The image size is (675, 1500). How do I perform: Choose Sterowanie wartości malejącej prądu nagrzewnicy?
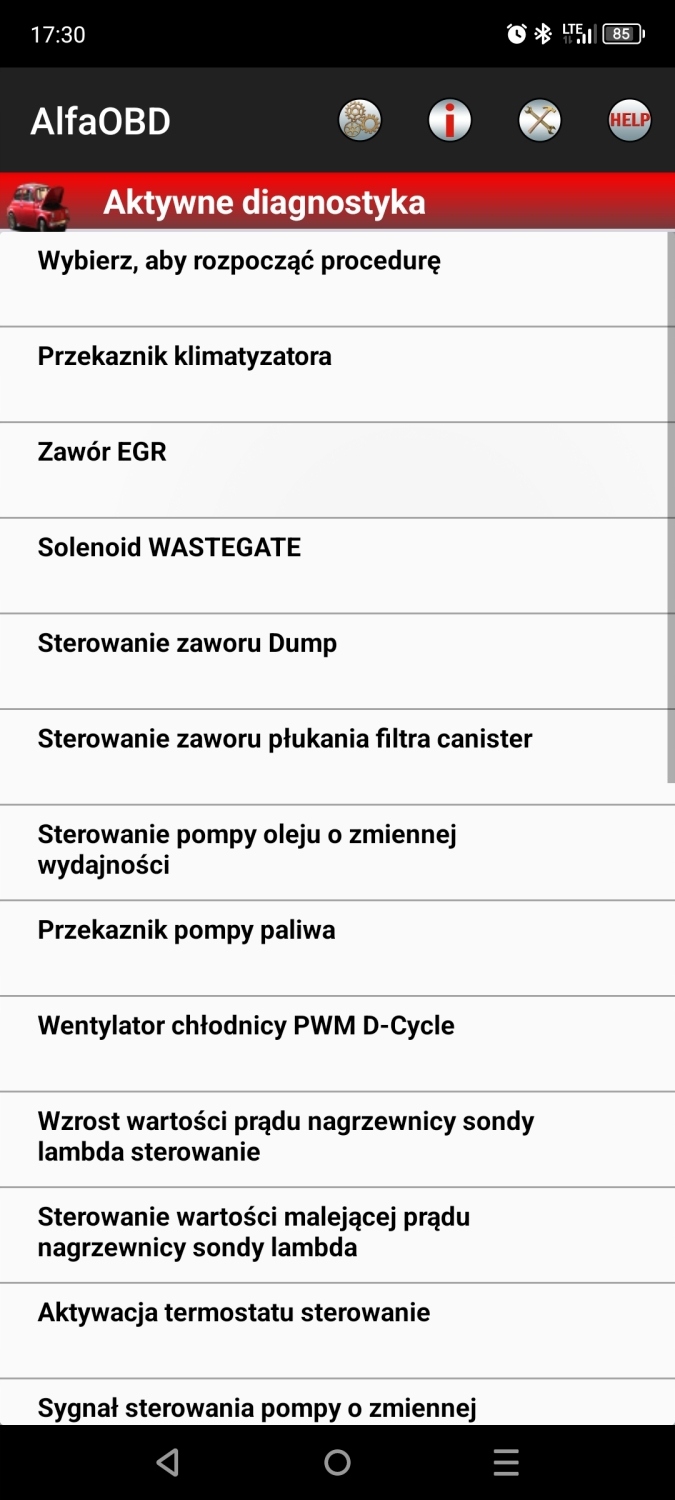pyautogui.click(x=334, y=1235)
